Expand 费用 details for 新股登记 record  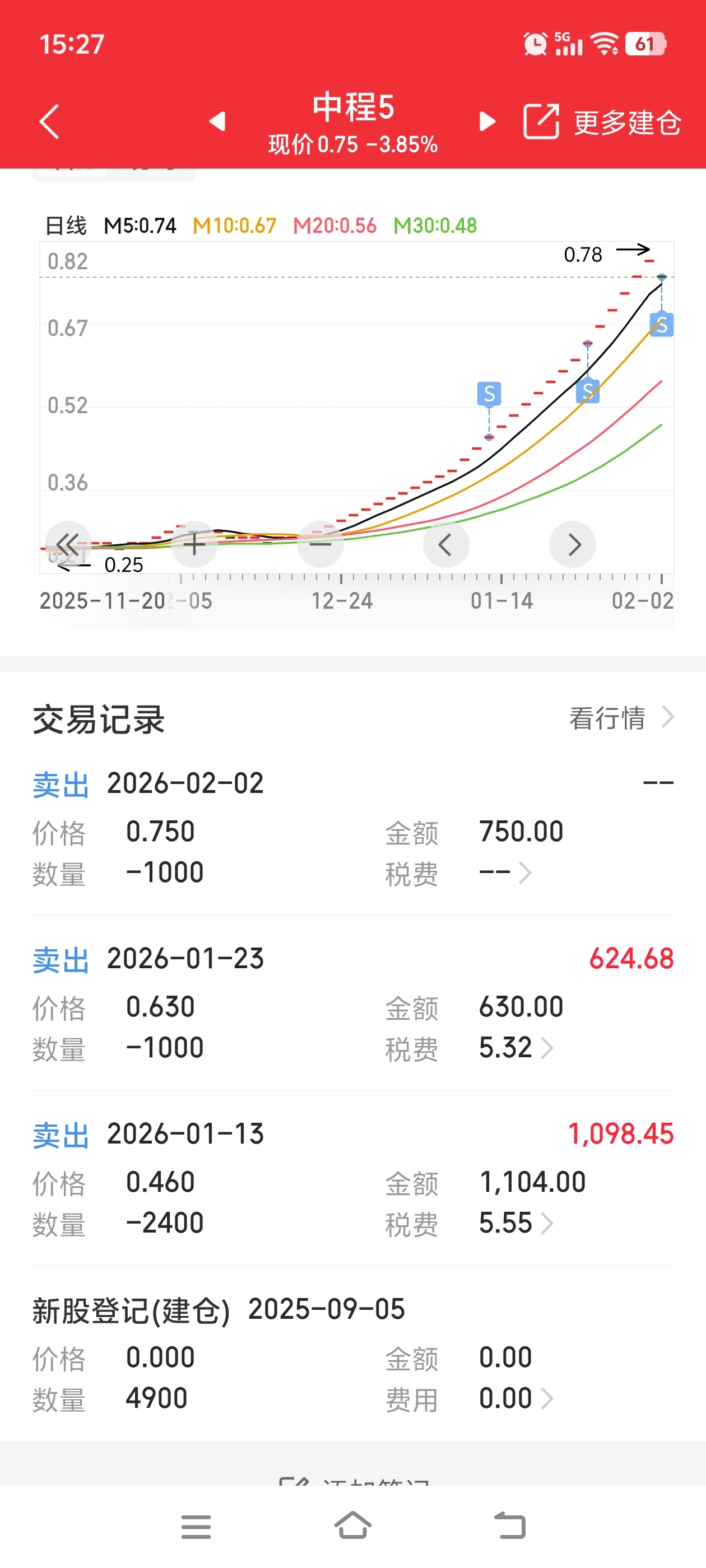(516, 1399)
